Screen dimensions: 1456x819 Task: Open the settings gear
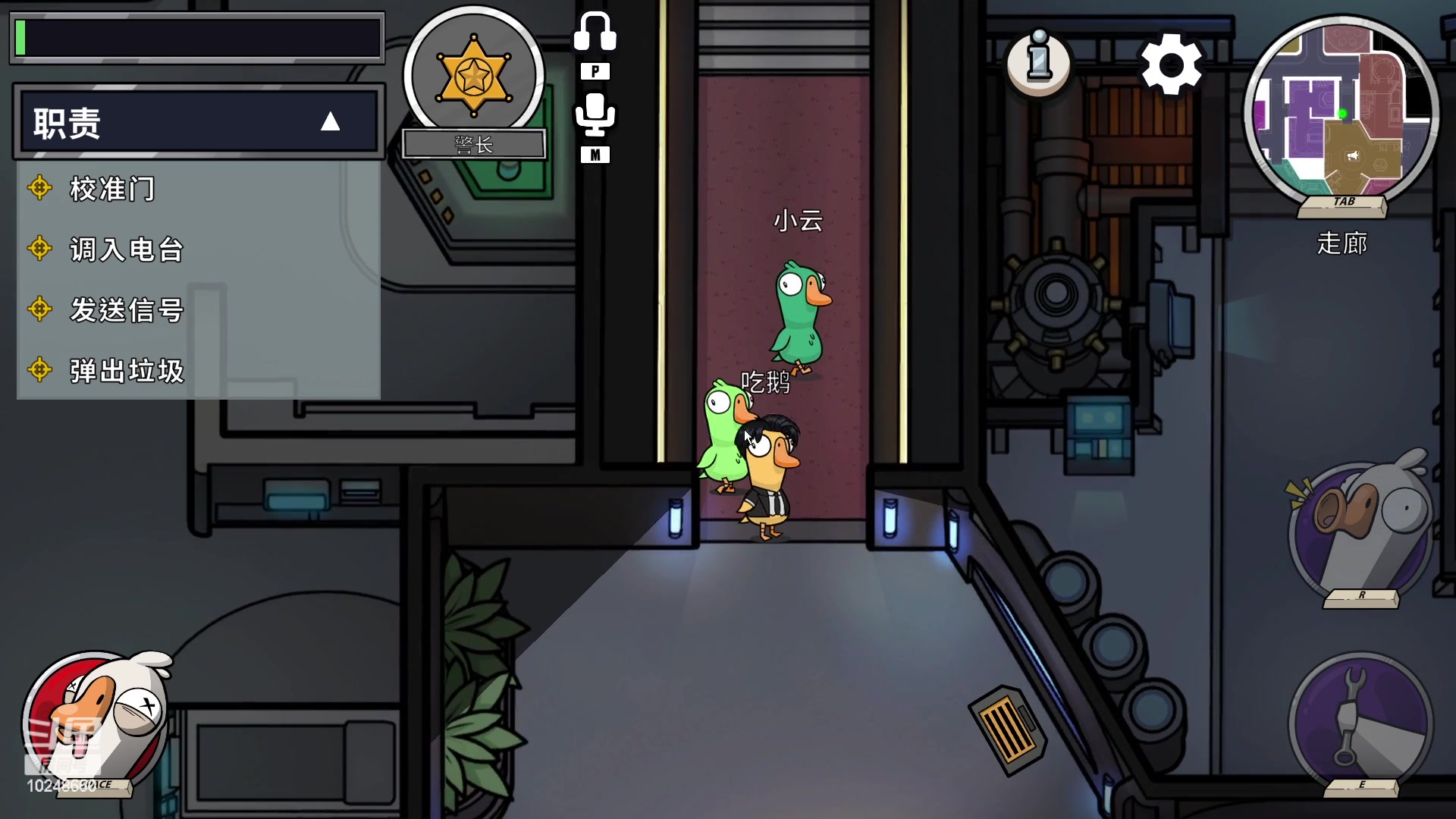coord(1171,64)
